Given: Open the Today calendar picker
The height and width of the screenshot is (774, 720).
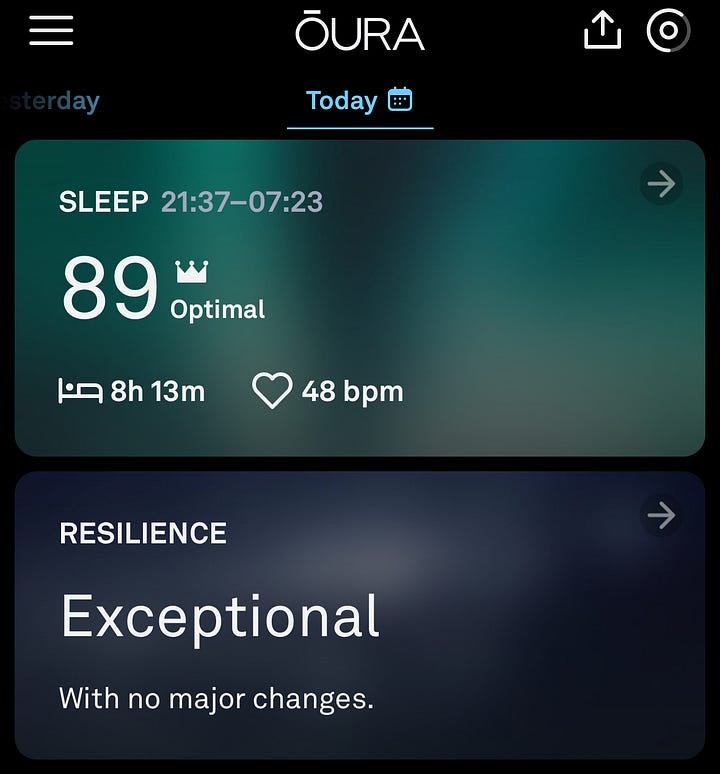Looking at the screenshot, I should click(400, 100).
